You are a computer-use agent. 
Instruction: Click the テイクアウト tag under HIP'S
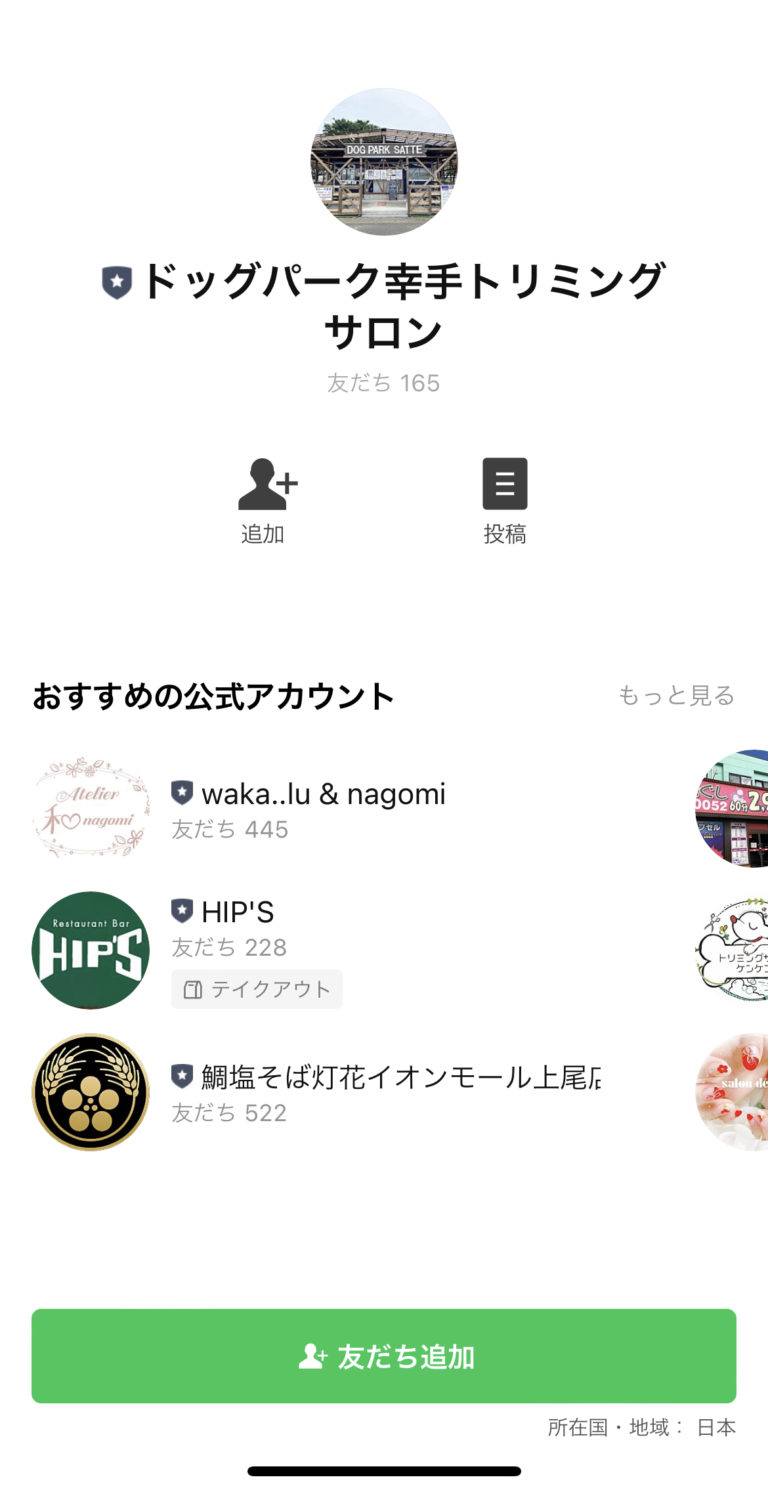256,989
